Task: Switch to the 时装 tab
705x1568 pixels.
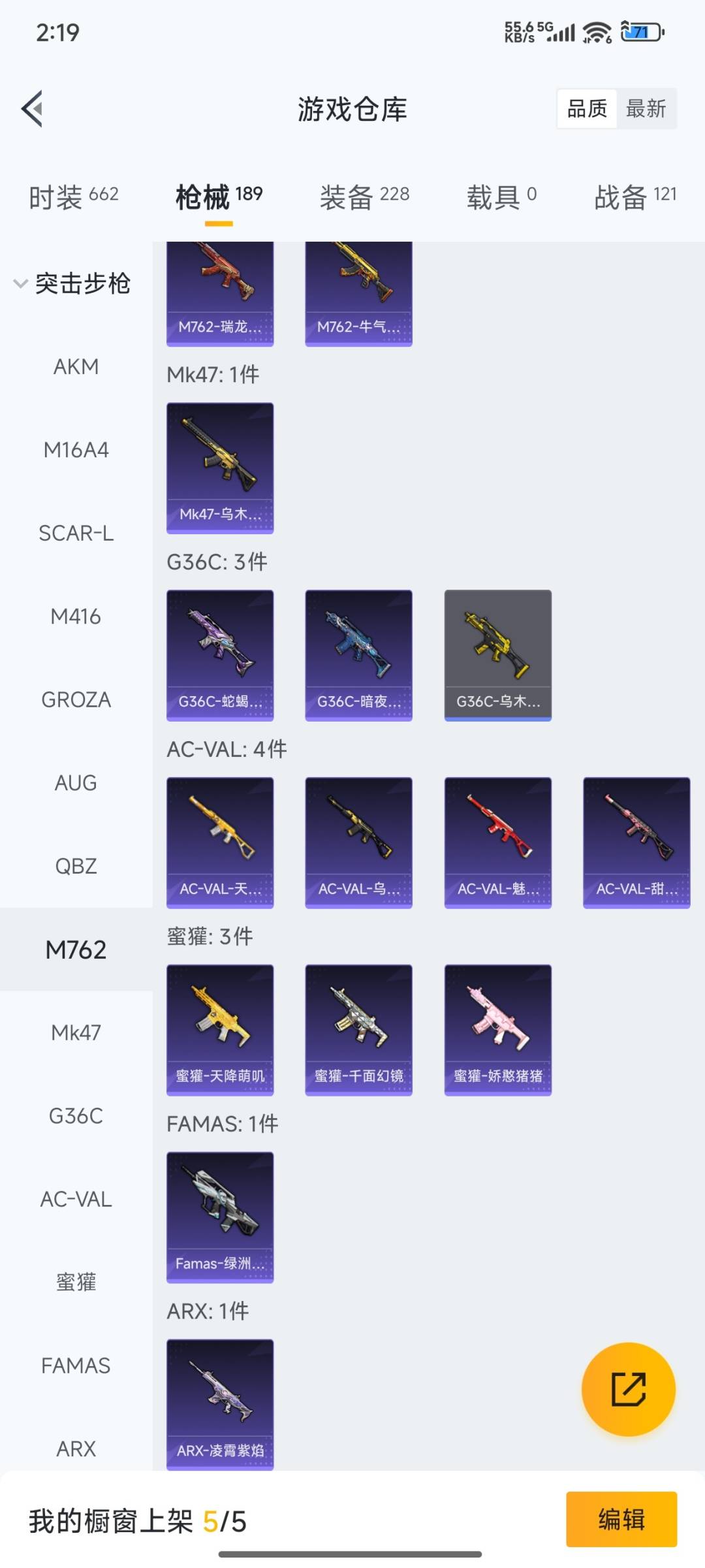Action: 74,196
